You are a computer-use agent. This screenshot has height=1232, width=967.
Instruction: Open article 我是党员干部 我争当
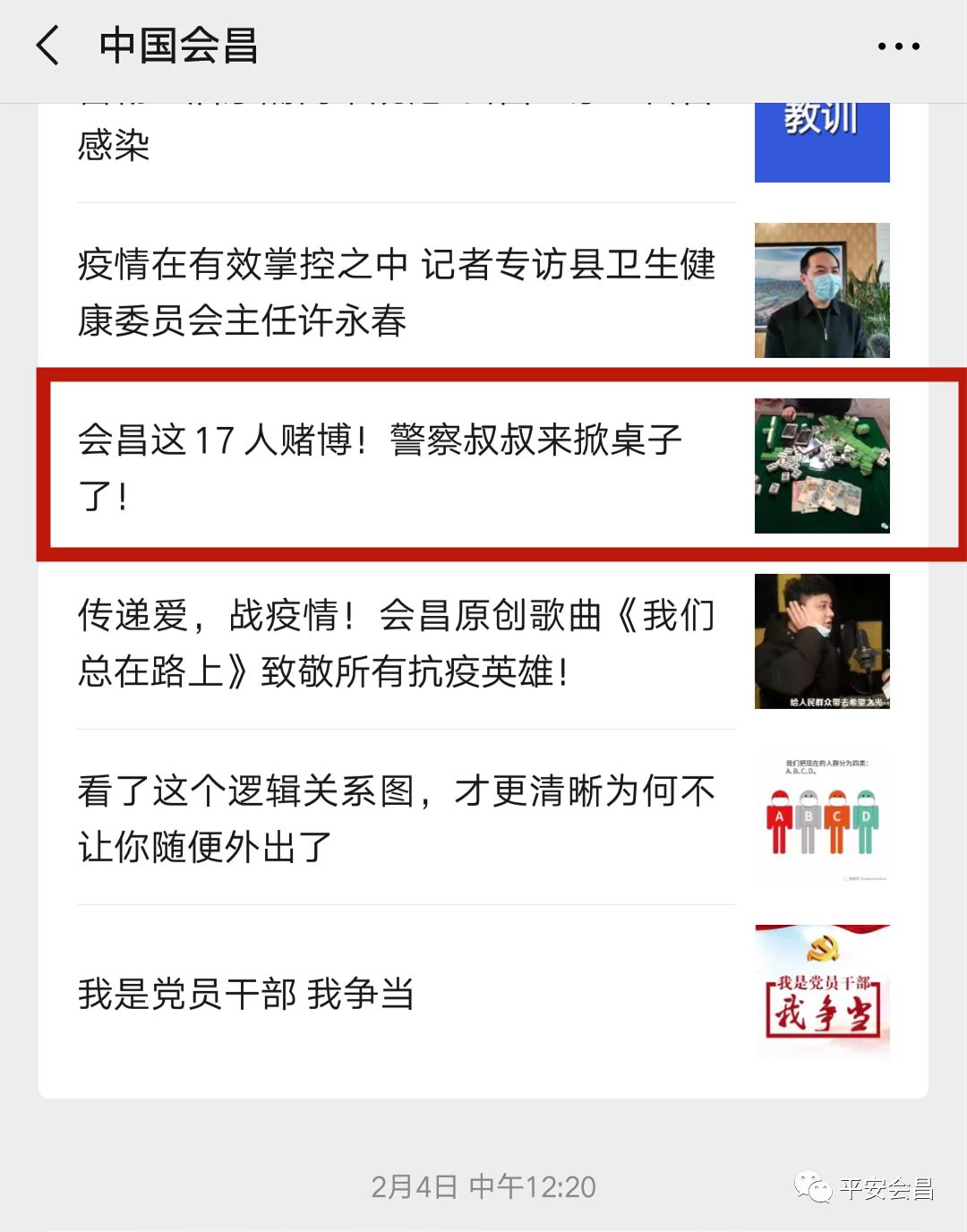coord(246,994)
